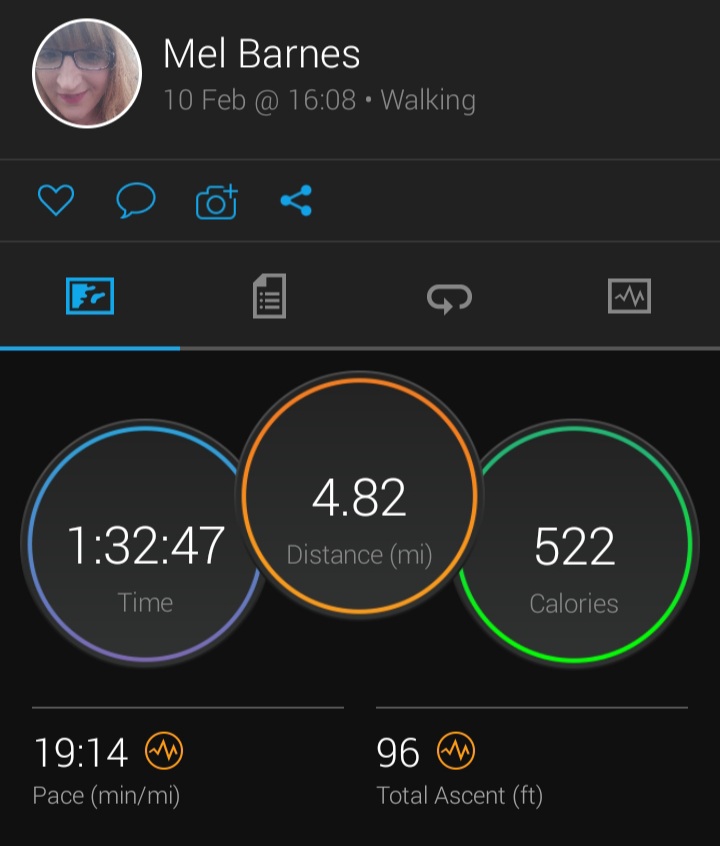Switch to the overview summary tab
Screen dimensions: 720x846
90,297
